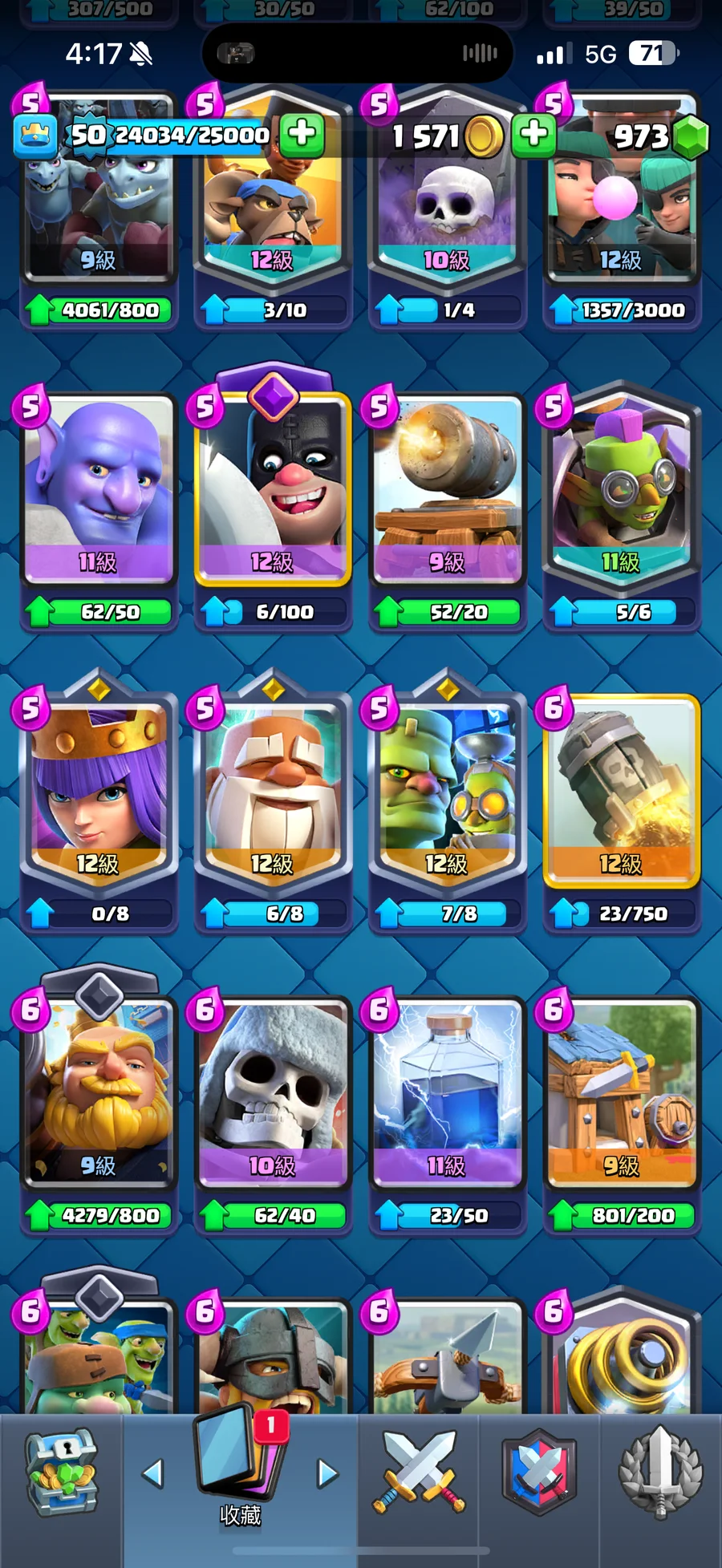The width and height of the screenshot is (722, 1568).
Task: Tap the right arrow beside the cards tab
Action: [x=327, y=1473]
